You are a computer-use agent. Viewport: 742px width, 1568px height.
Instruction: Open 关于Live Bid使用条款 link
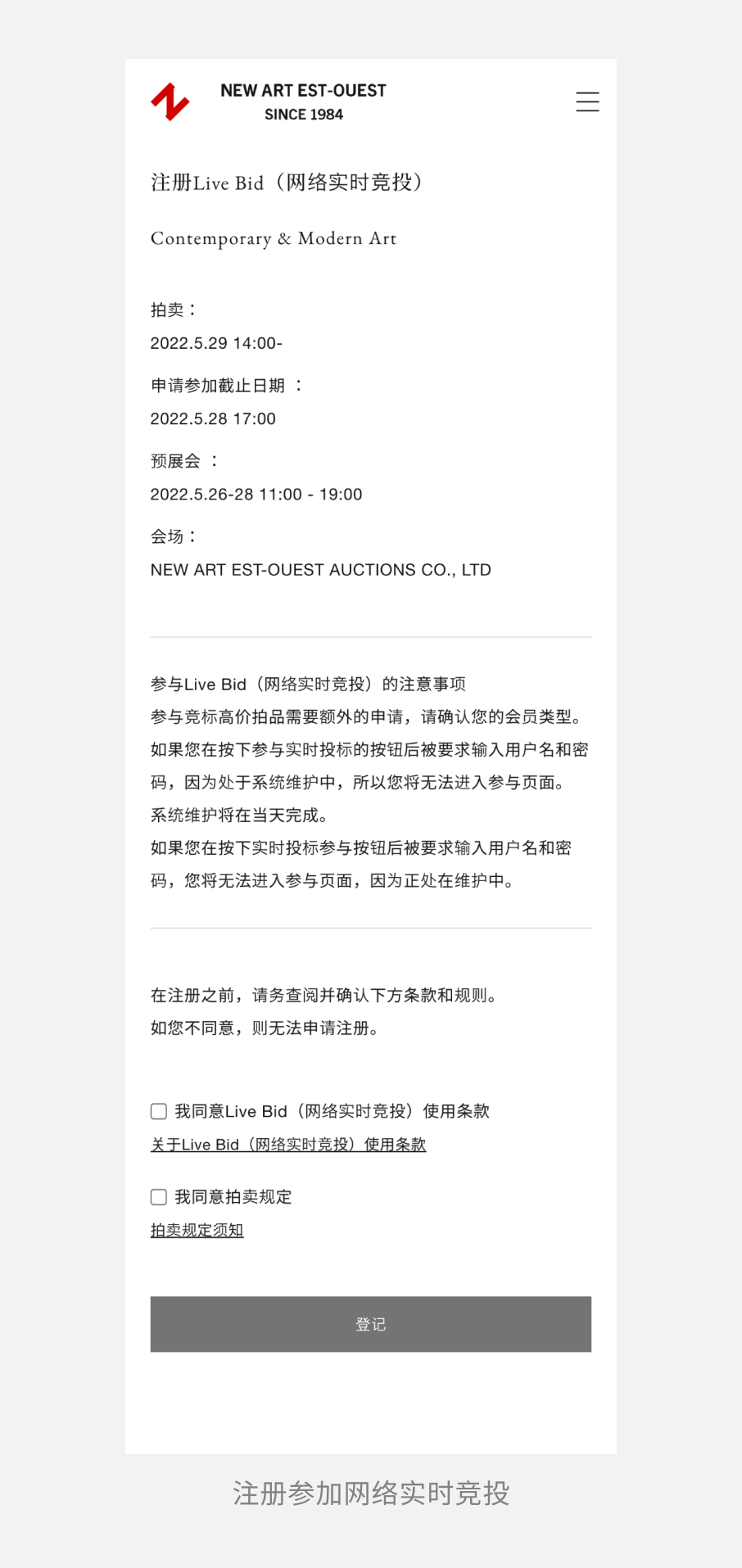pyautogui.click(x=288, y=1145)
